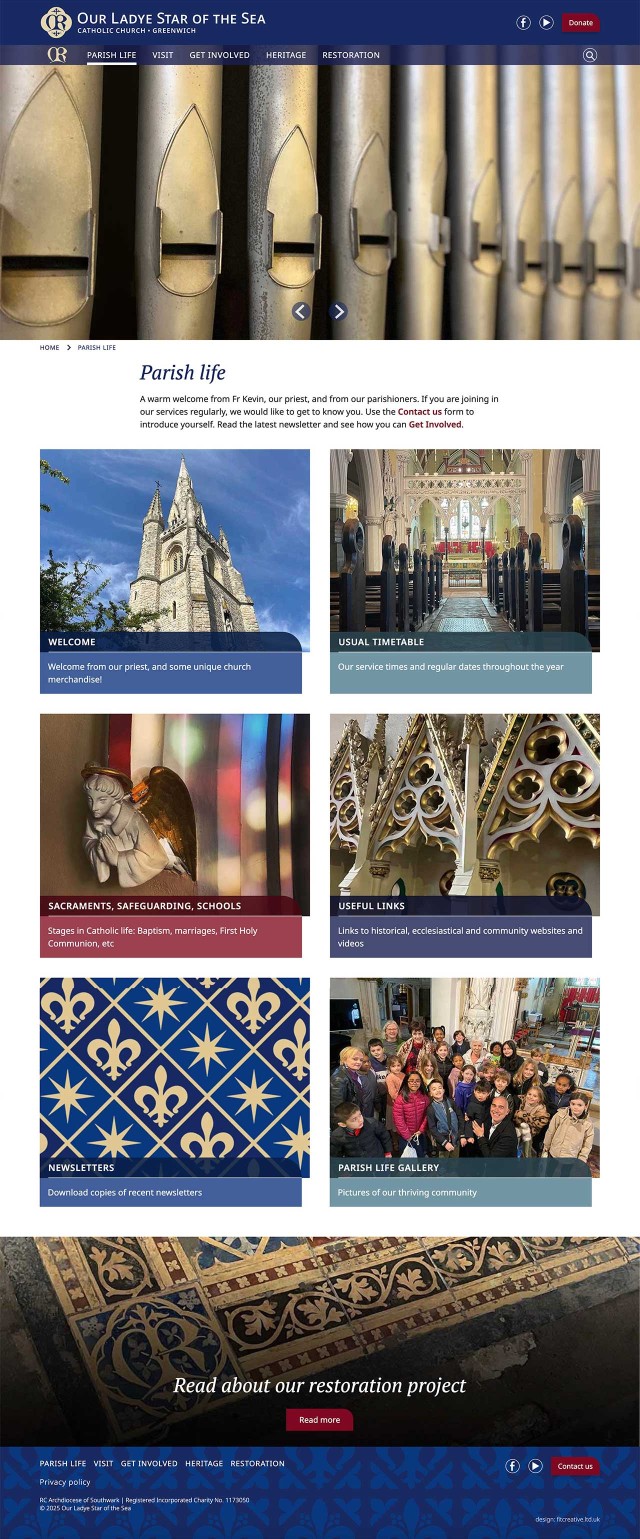
Task: Show the previous slideshow image
Action: pos(301,311)
